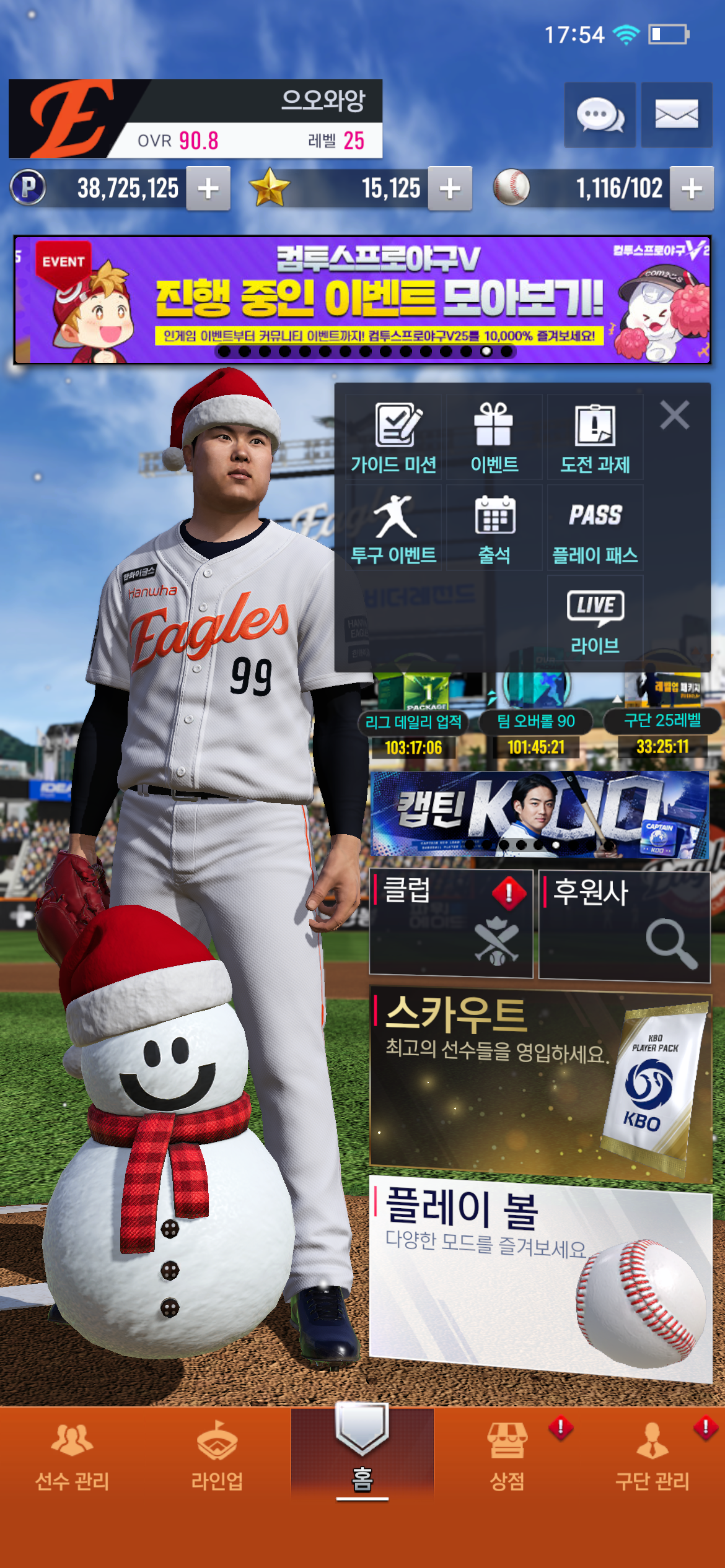Switch to 선수 관리 player management tab
The width and height of the screenshot is (725, 1568).
click(x=72, y=1455)
